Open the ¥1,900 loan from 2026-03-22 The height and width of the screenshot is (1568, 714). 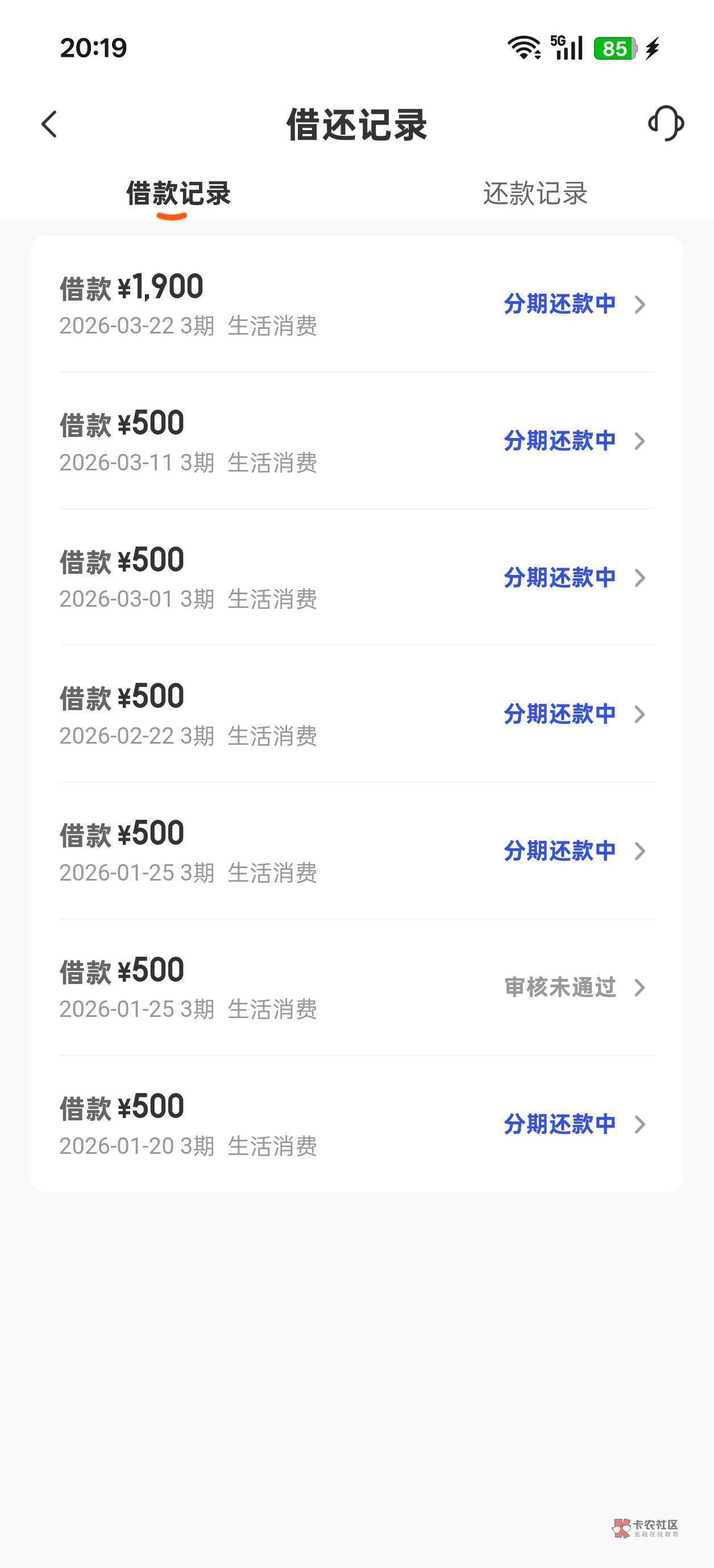356,305
